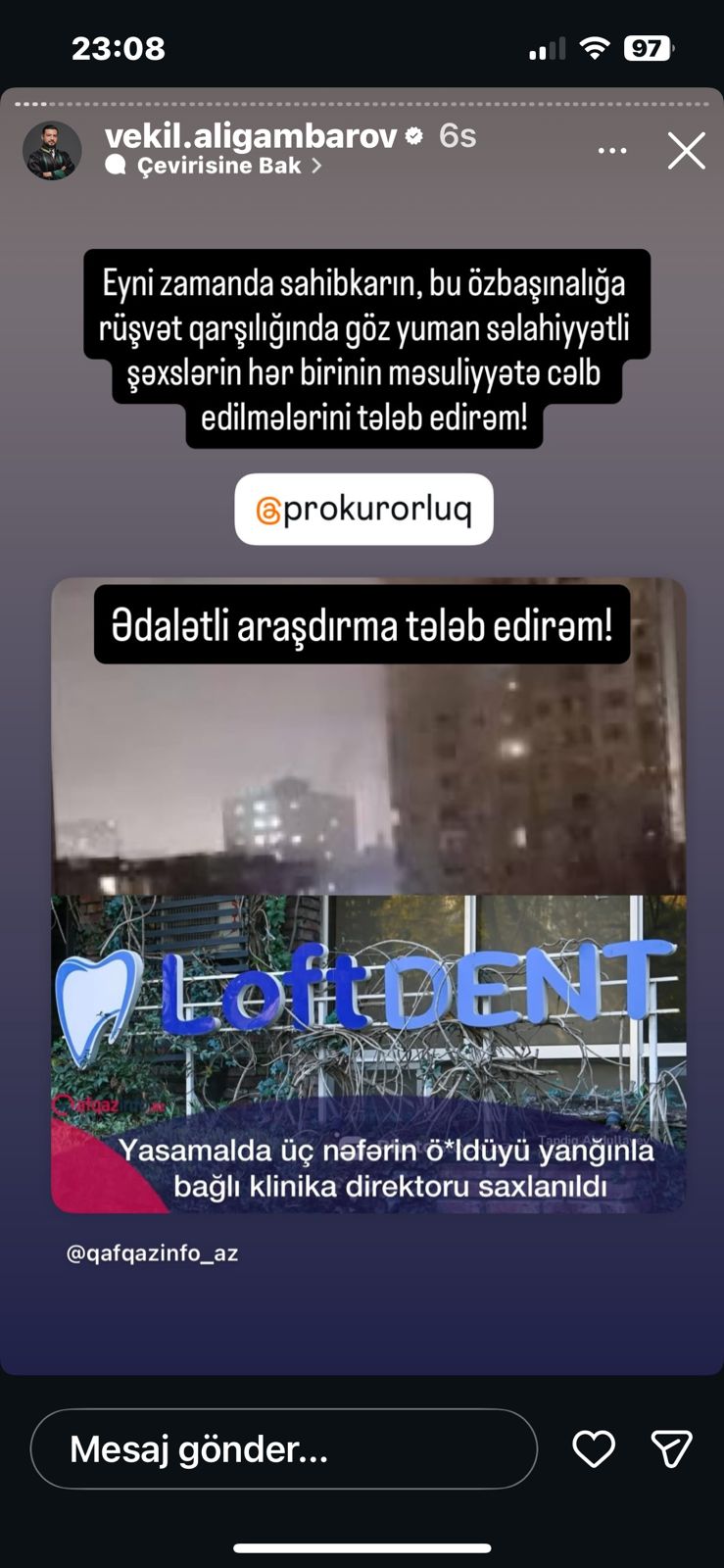The width and height of the screenshot is (724, 1568).
Task: Open the @prokurorluq mention sticker
Action: tap(363, 510)
